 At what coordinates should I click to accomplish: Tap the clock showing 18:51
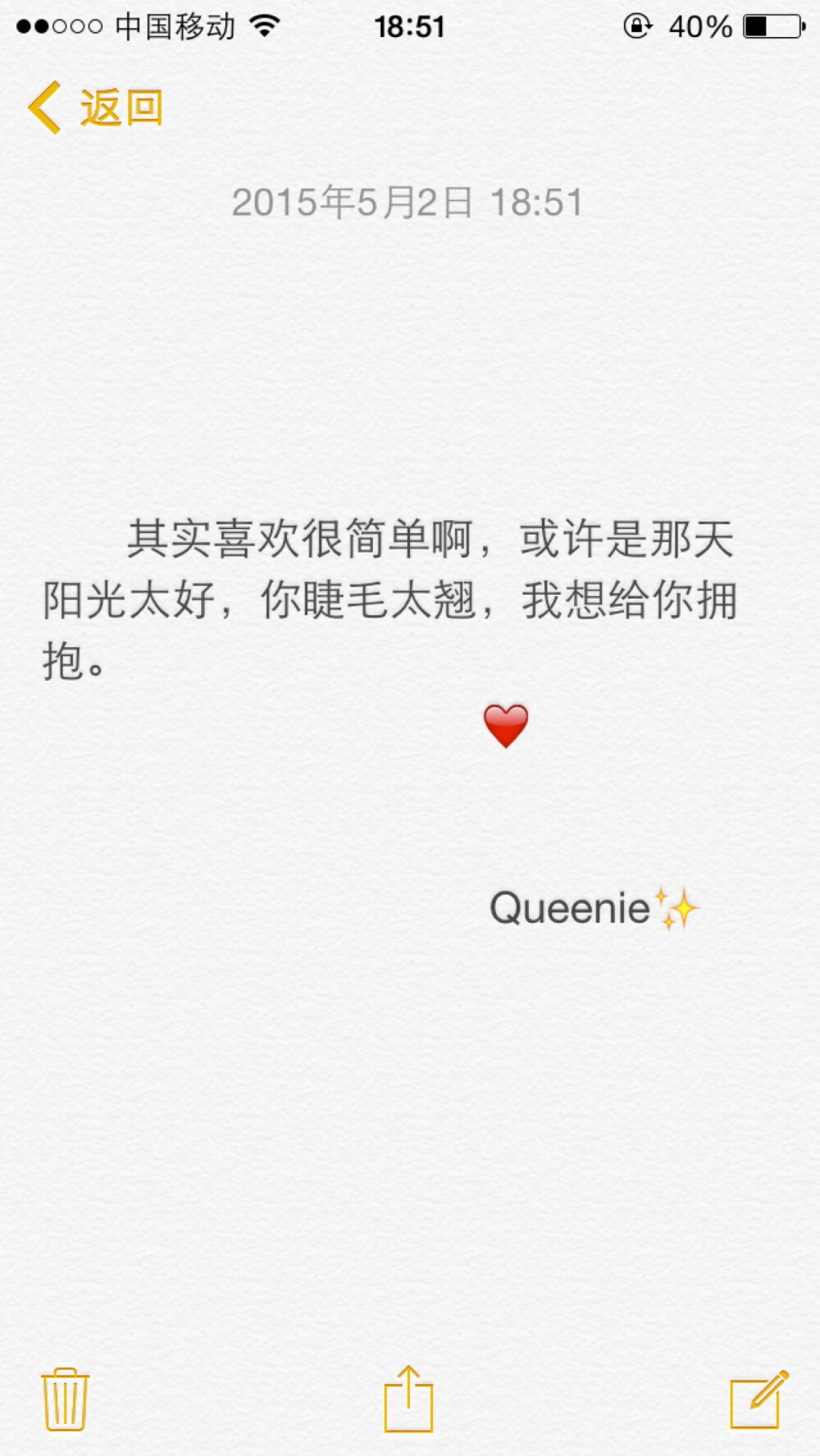point(408,25)
